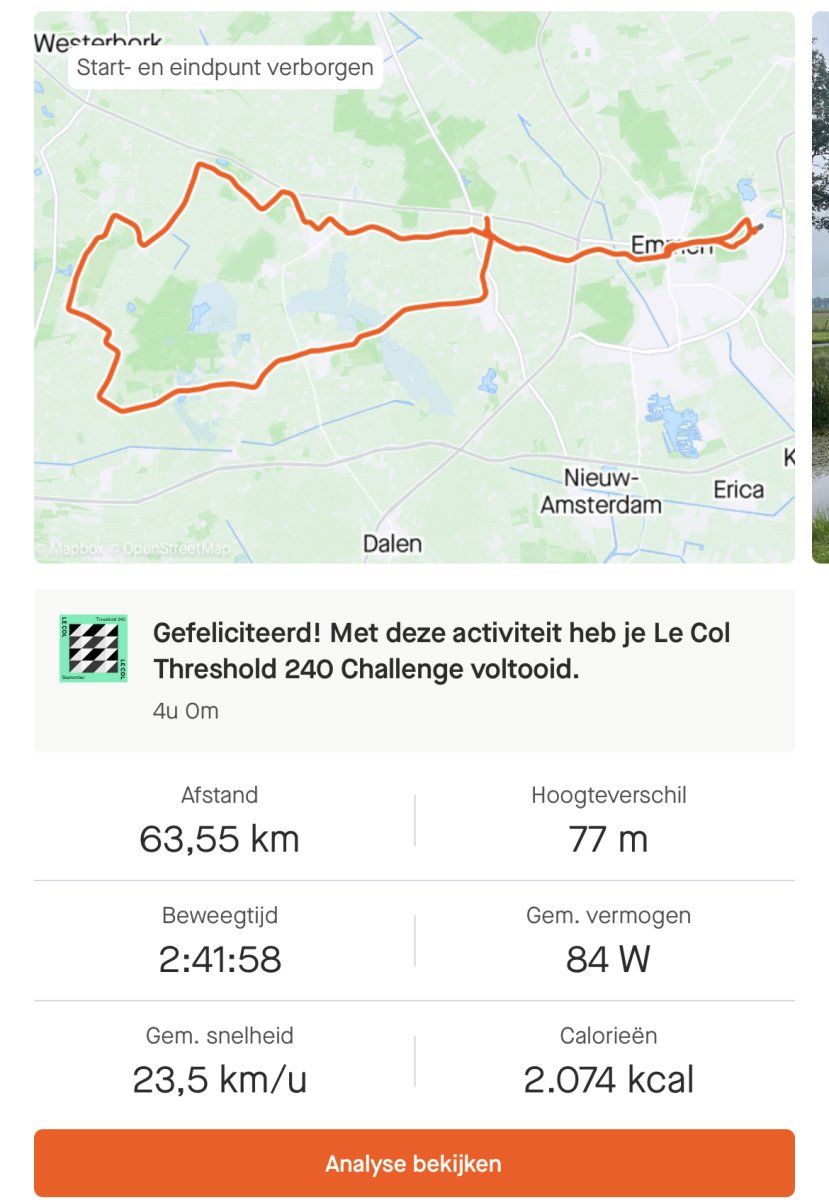Open the Le Col Threshold 240 Challenge card
This screenshot has height=1200, width=829.
(x=414, y=669)
